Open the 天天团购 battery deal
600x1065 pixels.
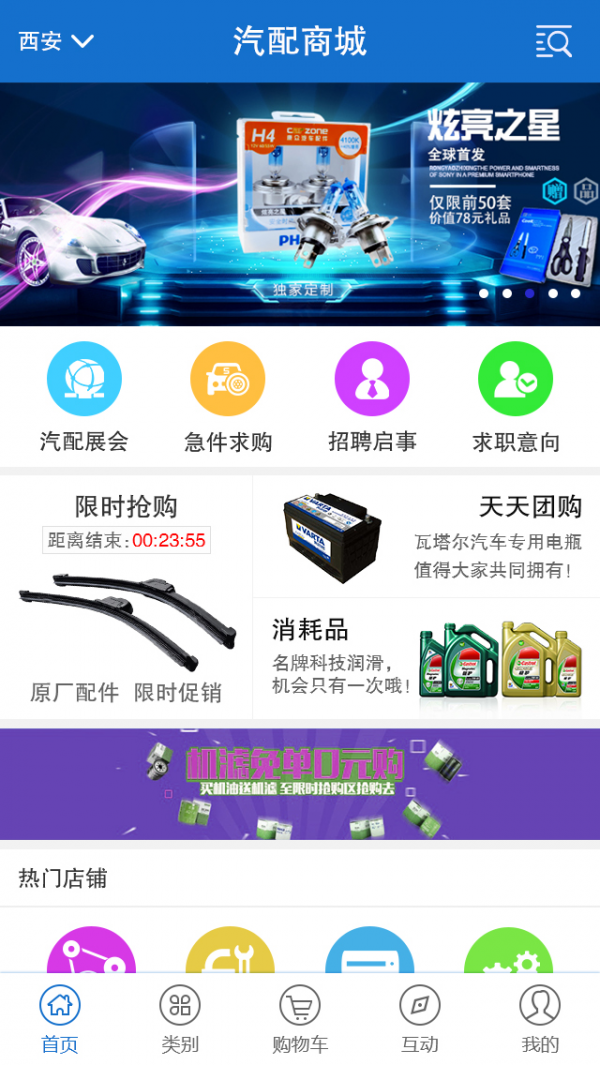(427, 537)
